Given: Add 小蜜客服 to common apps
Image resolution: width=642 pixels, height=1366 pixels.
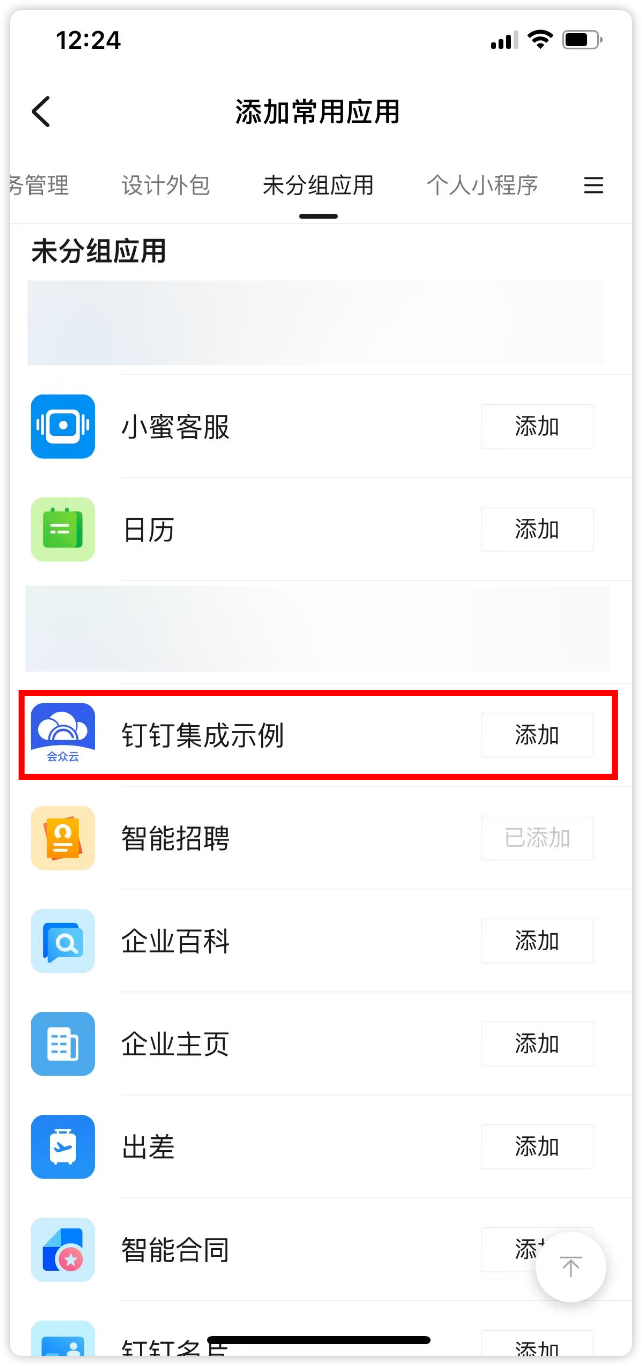Looking at the screenshot, I should pos(537,426).
